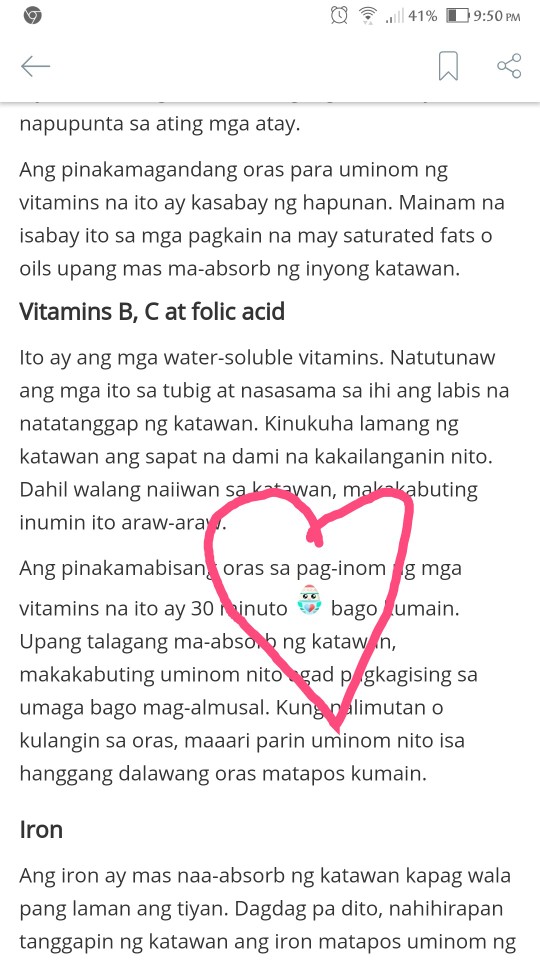Image resolution: width=540 pixels, height=960 pixels.
Task: Bookmark this vitamins article
Action: coord(448,66)
